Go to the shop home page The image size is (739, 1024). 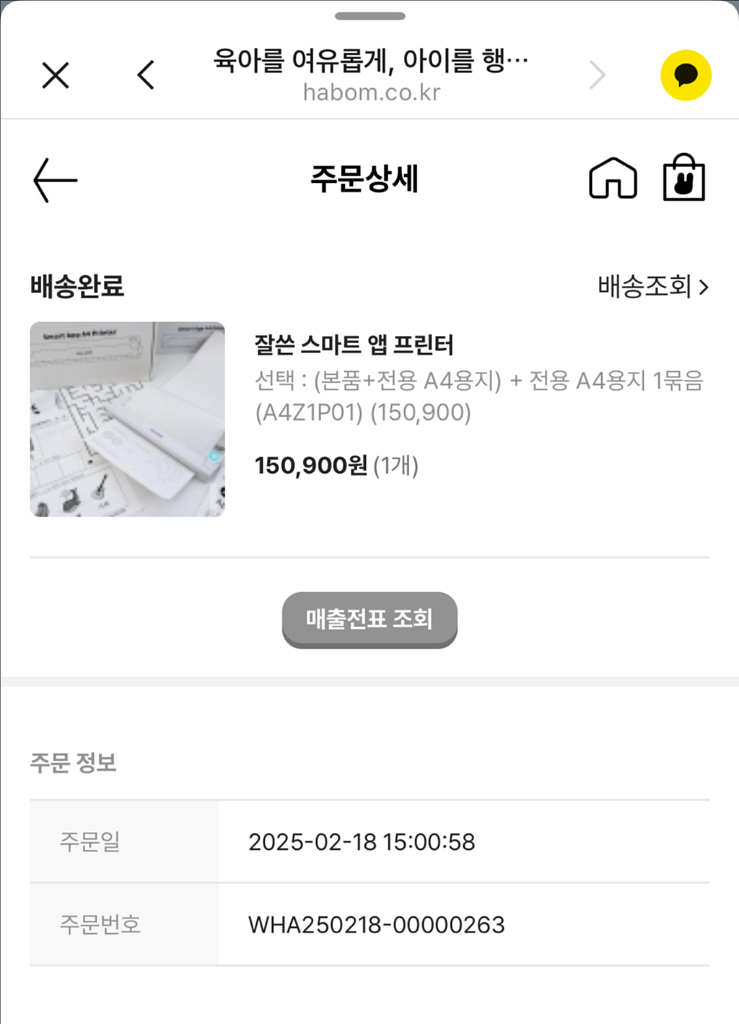coord(613,180)
